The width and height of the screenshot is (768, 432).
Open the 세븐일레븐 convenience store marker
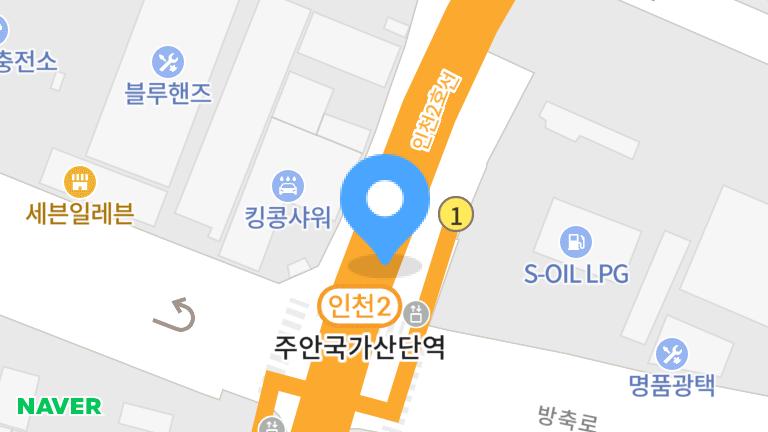77,182
